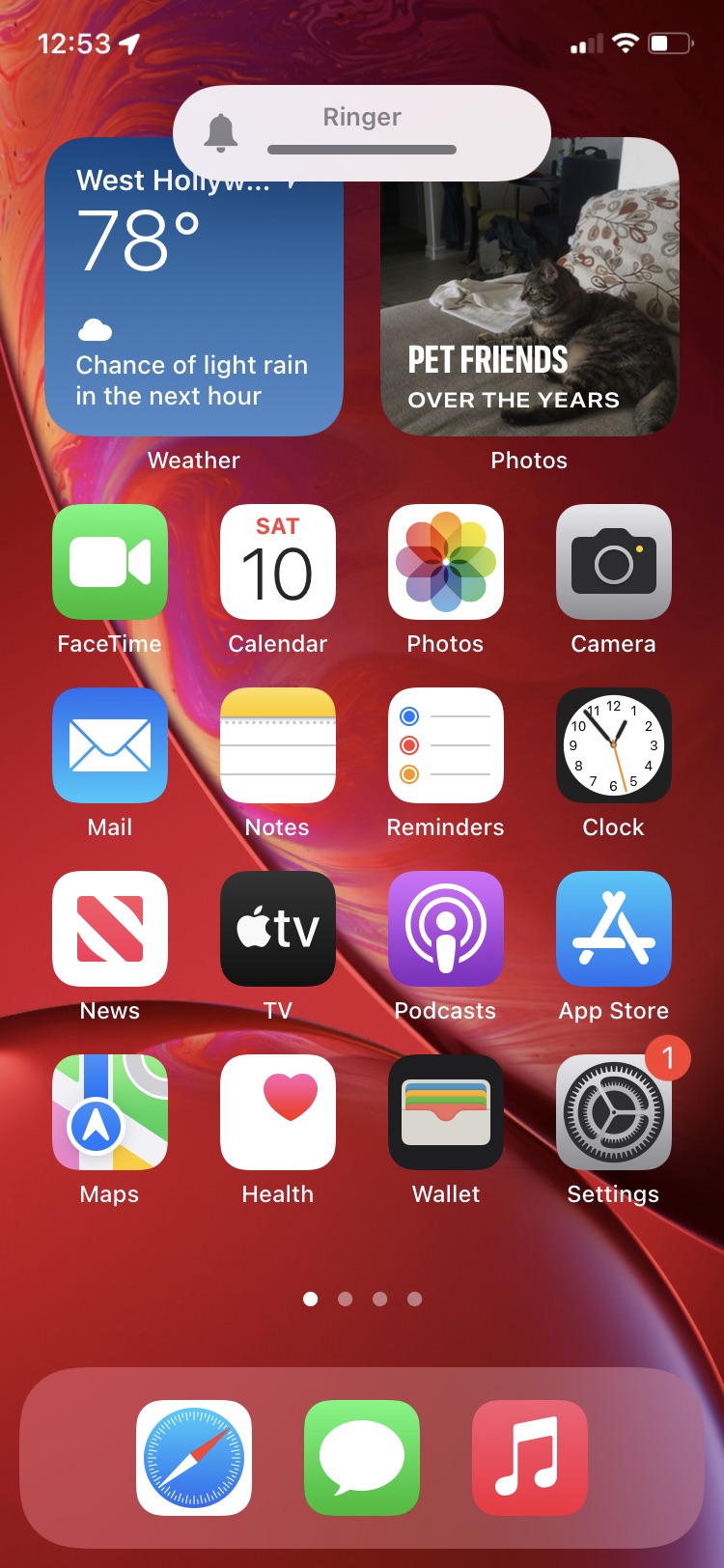Open the Health app
Viewport: 724px width, 1568px height.
(278, 1112)
